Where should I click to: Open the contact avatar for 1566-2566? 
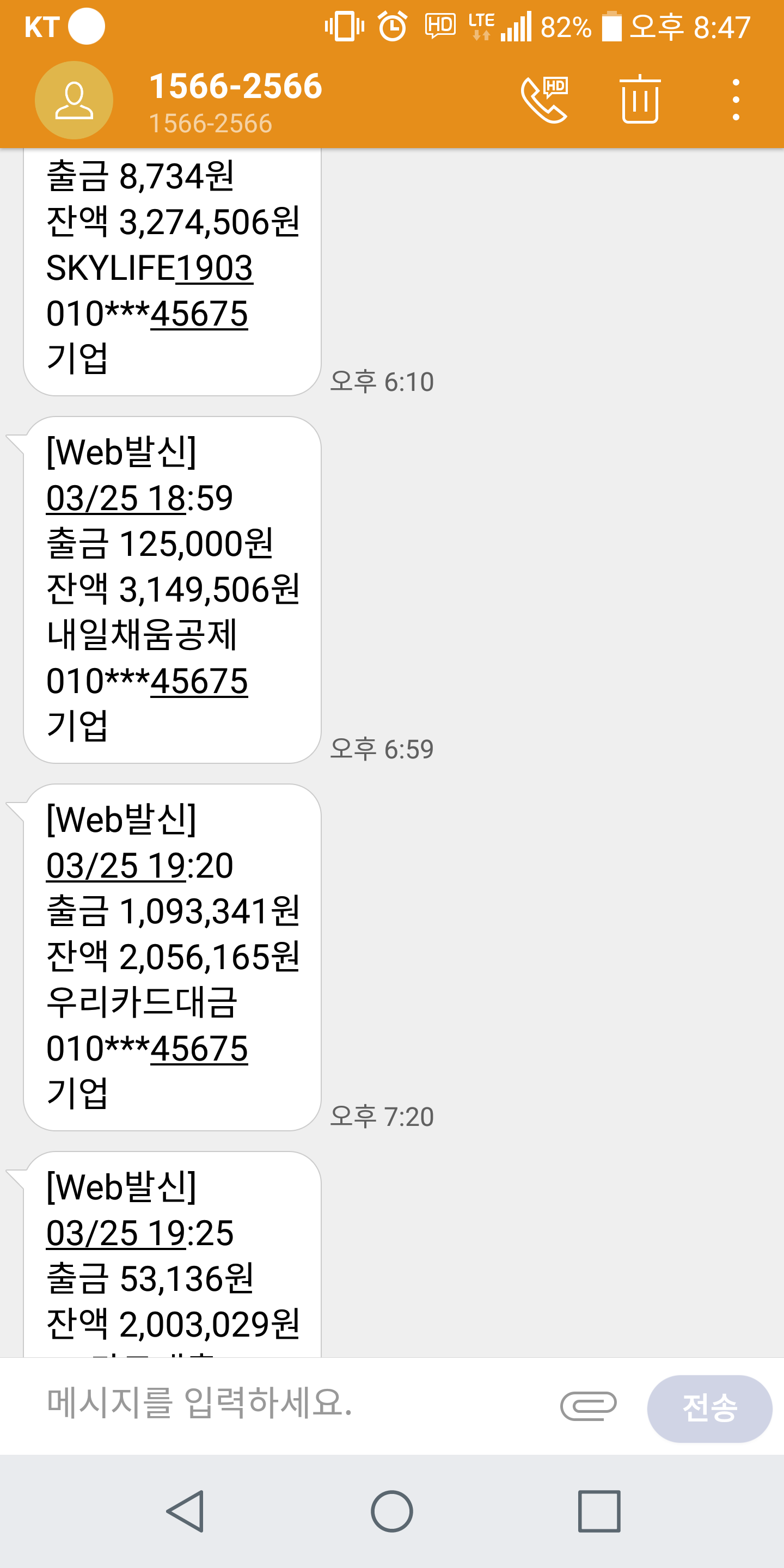74,100
